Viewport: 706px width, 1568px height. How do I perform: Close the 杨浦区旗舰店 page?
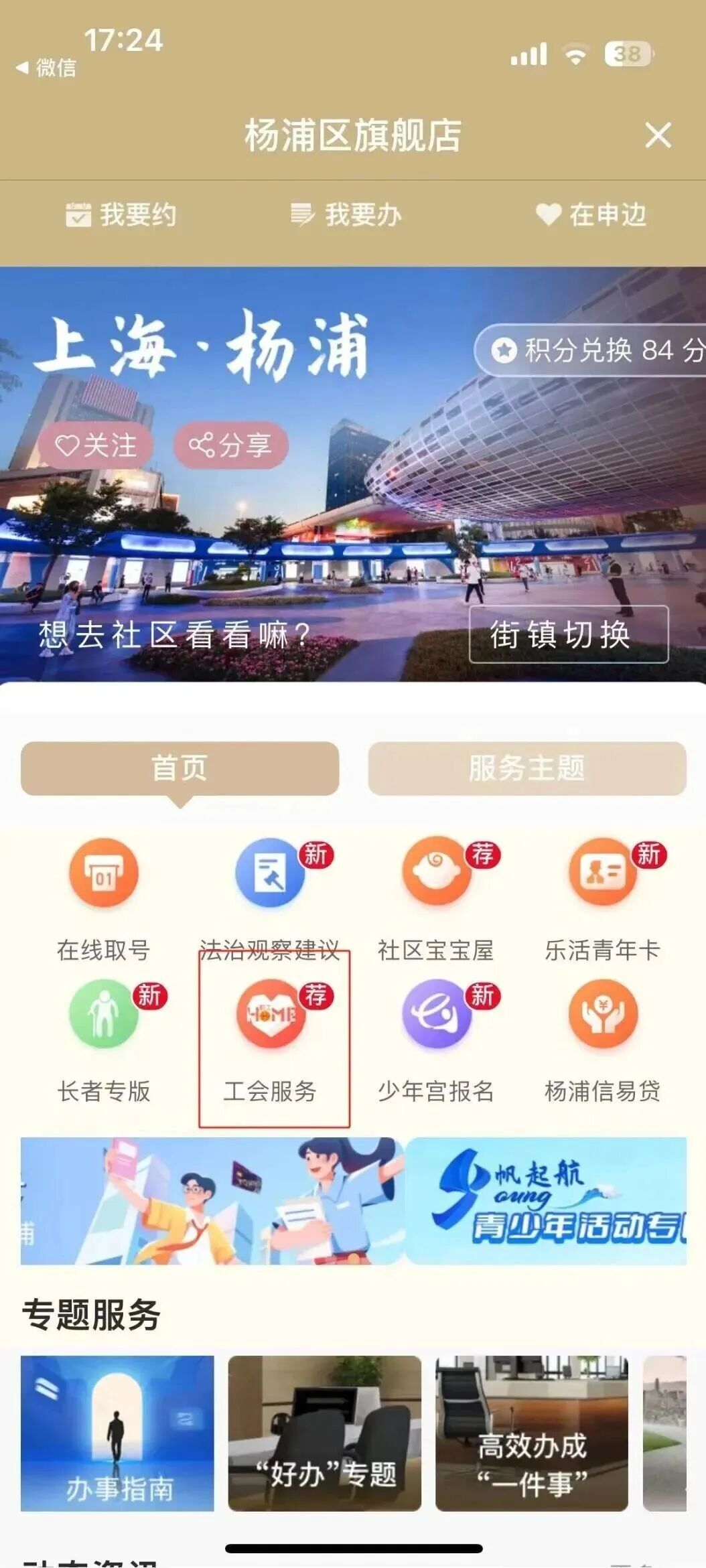[658, 135]
